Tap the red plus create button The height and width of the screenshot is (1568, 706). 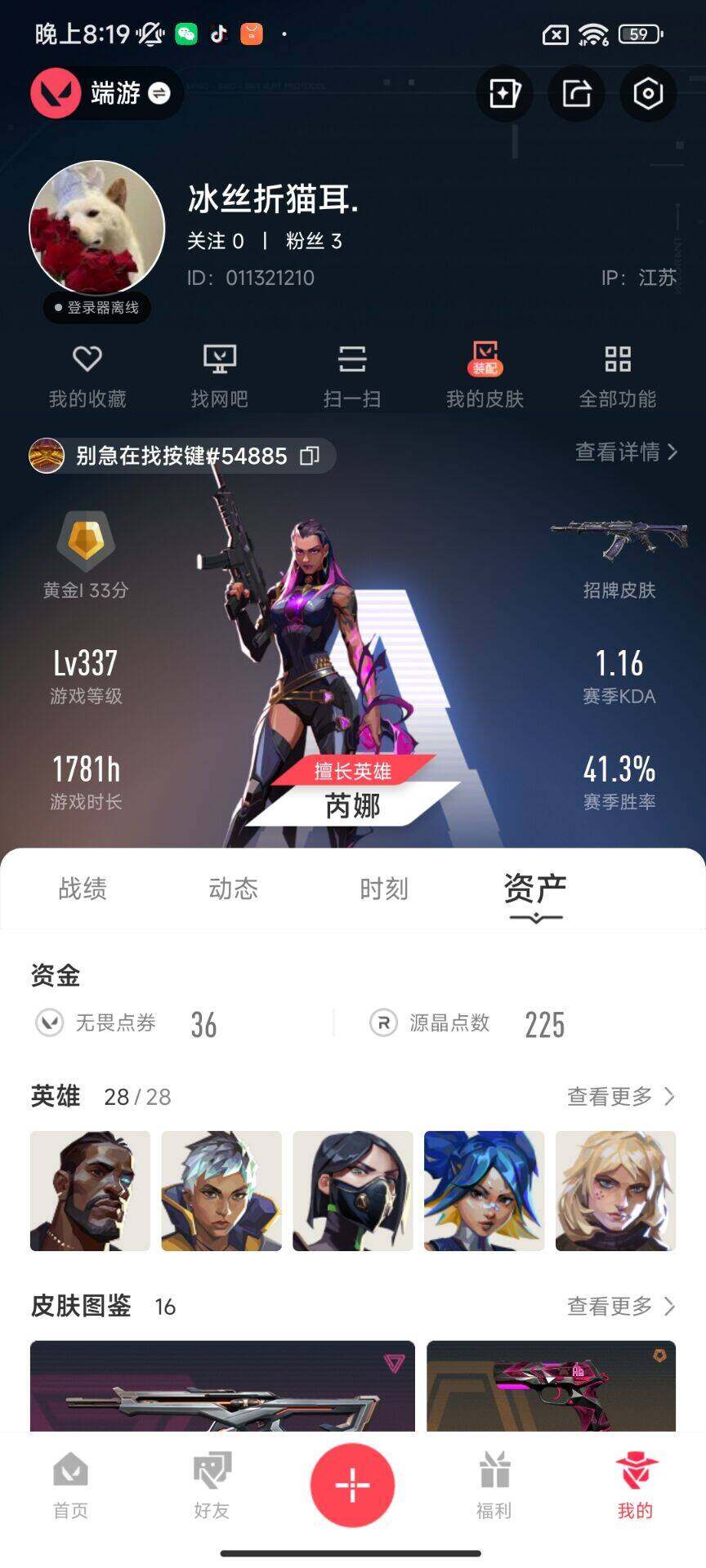(352, 1486)
